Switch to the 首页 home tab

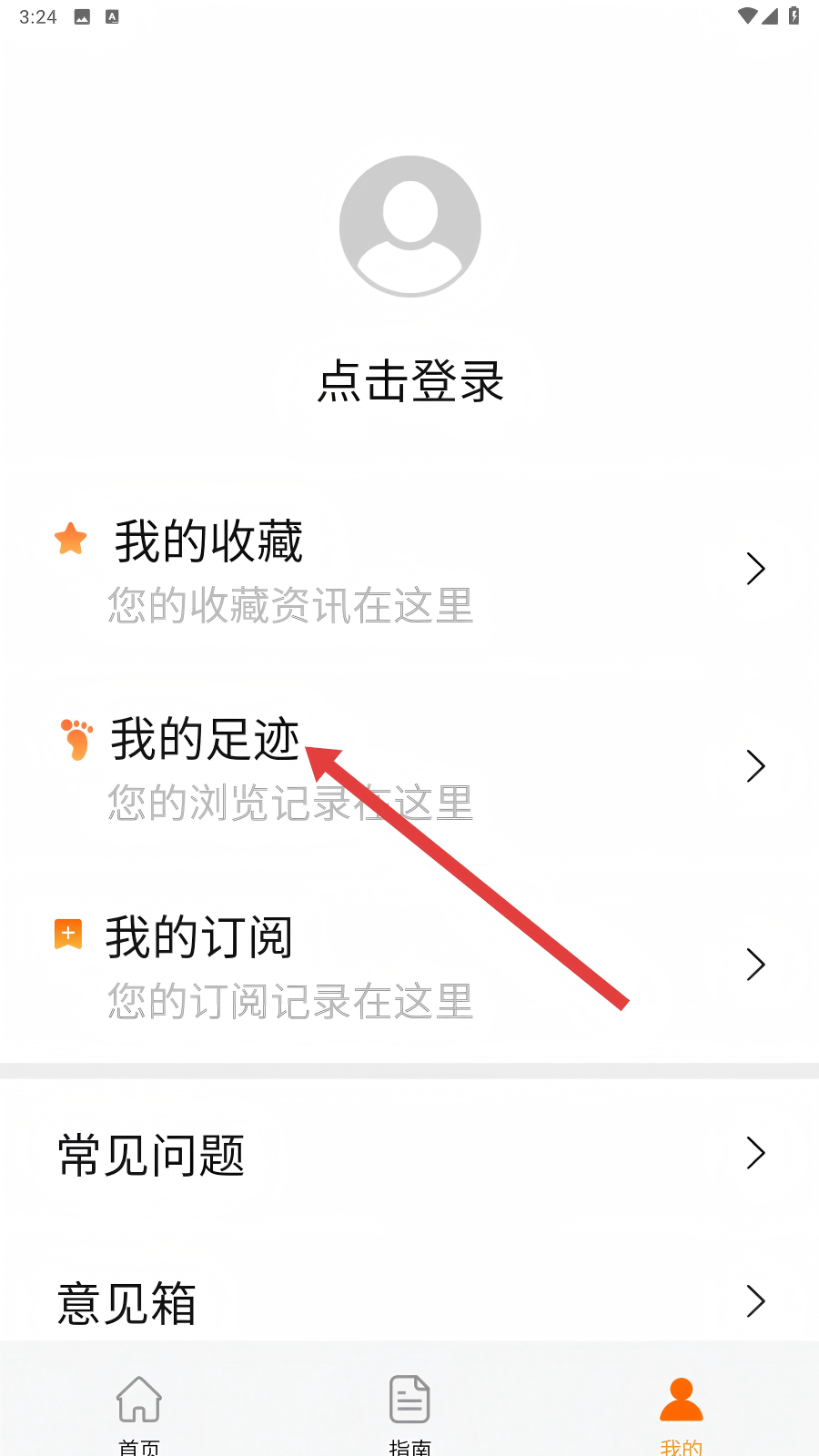coord(139,1412)
